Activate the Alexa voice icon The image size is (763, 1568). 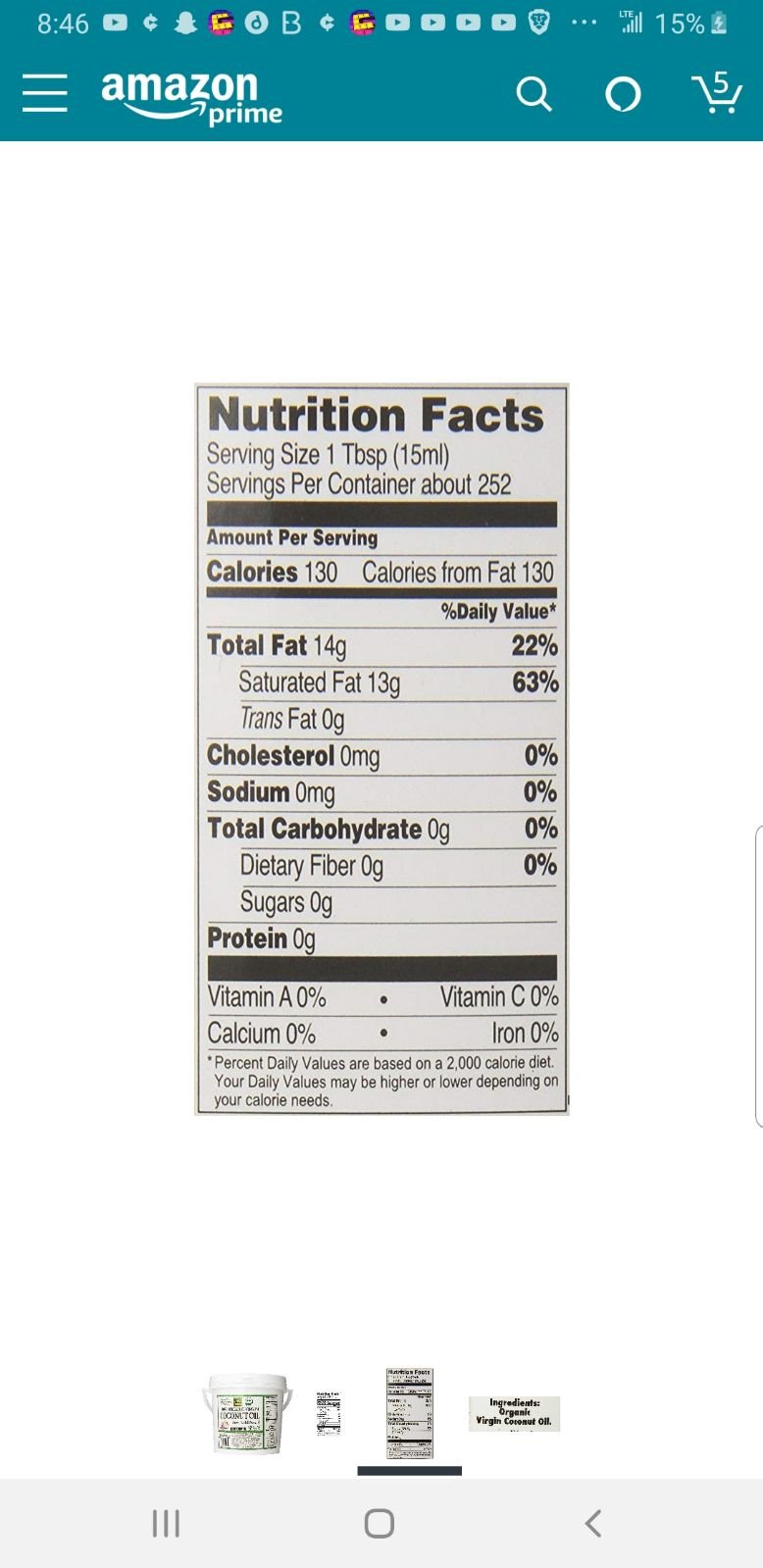tap(623, 94)
